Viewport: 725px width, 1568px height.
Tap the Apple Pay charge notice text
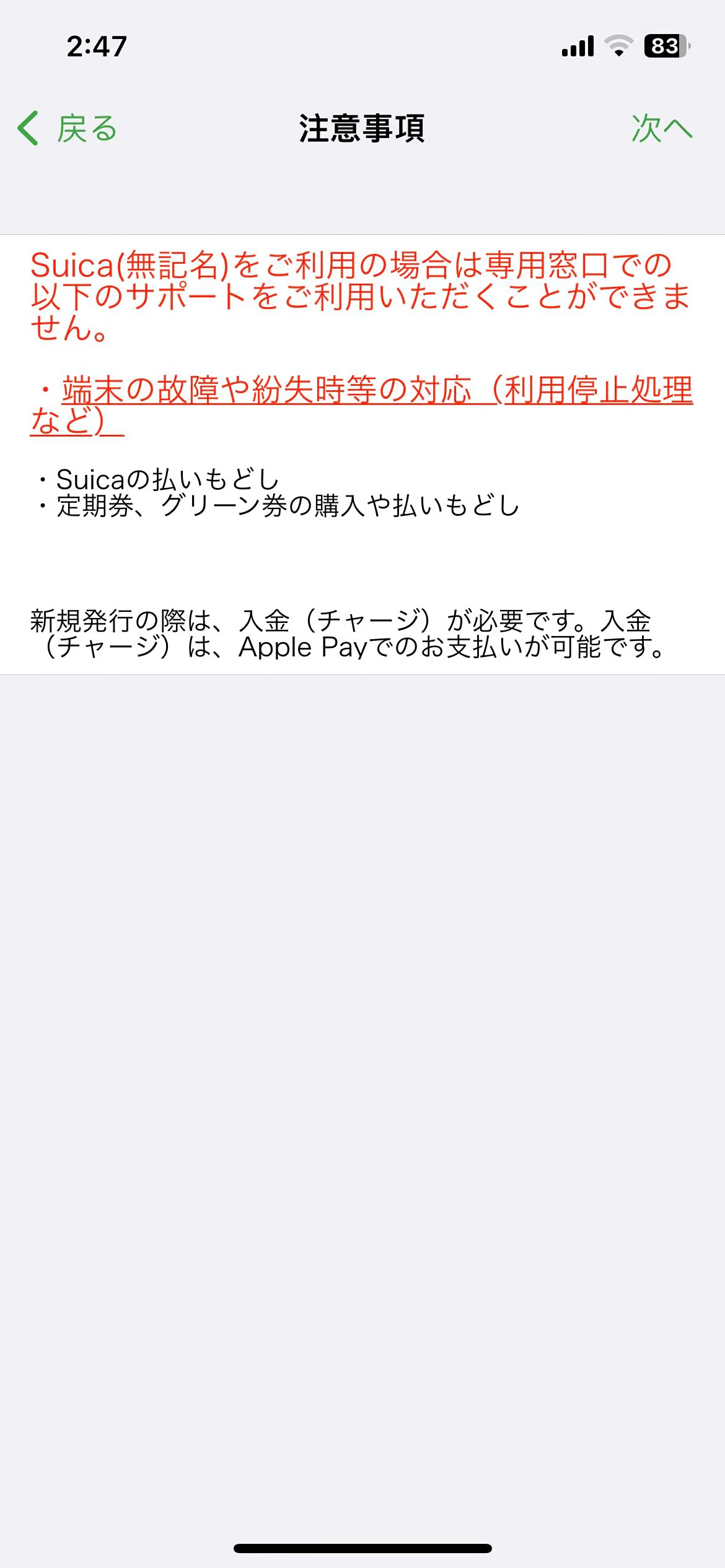[347, 632]
